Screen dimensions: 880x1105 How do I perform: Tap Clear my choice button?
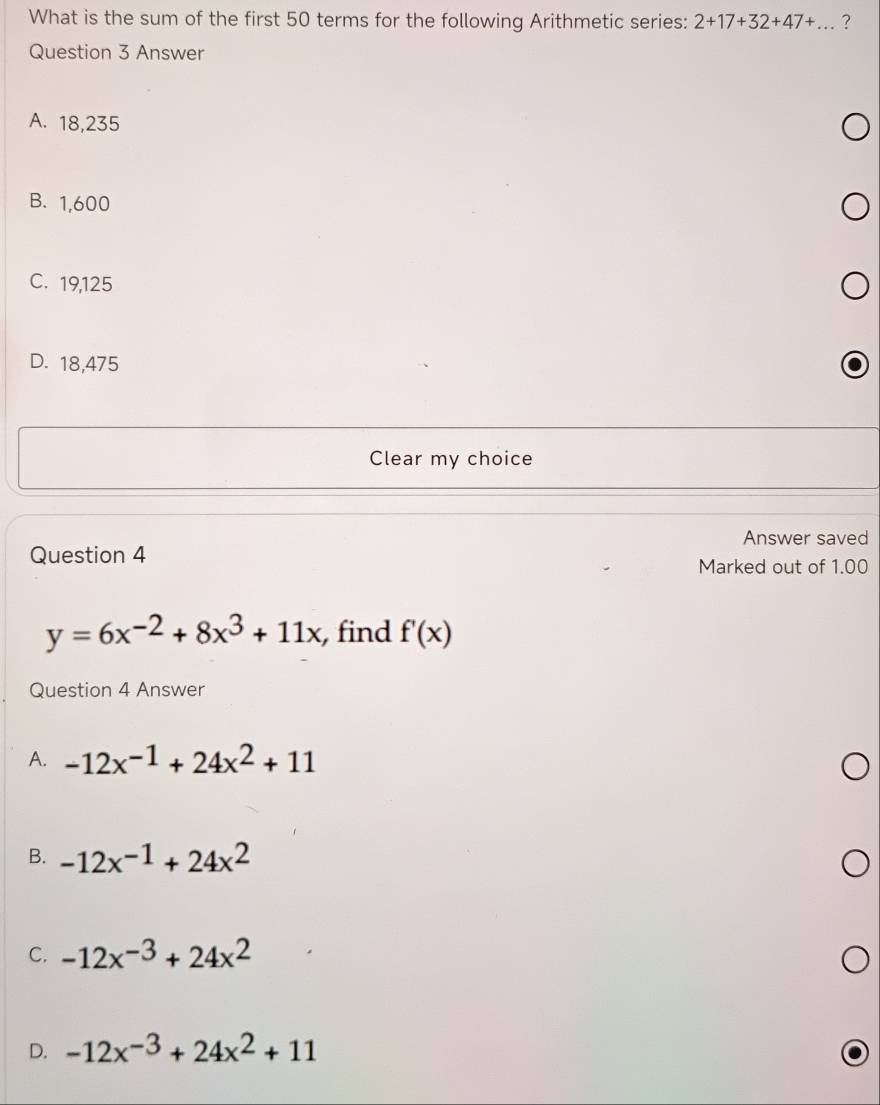[x=450, y=459]
